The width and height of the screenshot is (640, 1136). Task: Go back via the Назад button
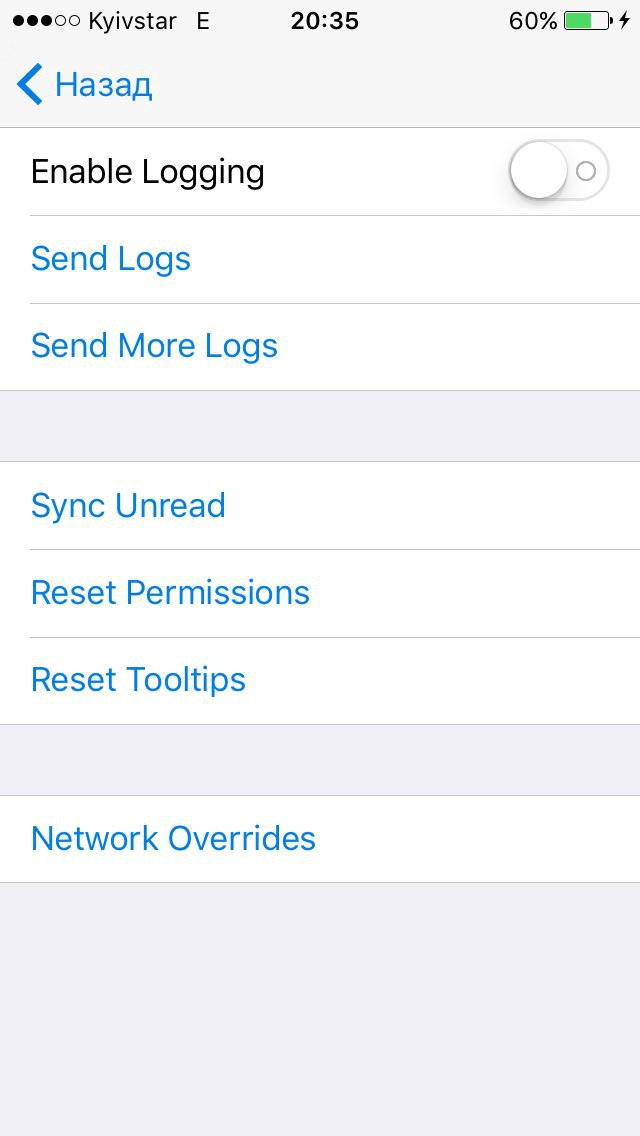(x=84, y=85)
